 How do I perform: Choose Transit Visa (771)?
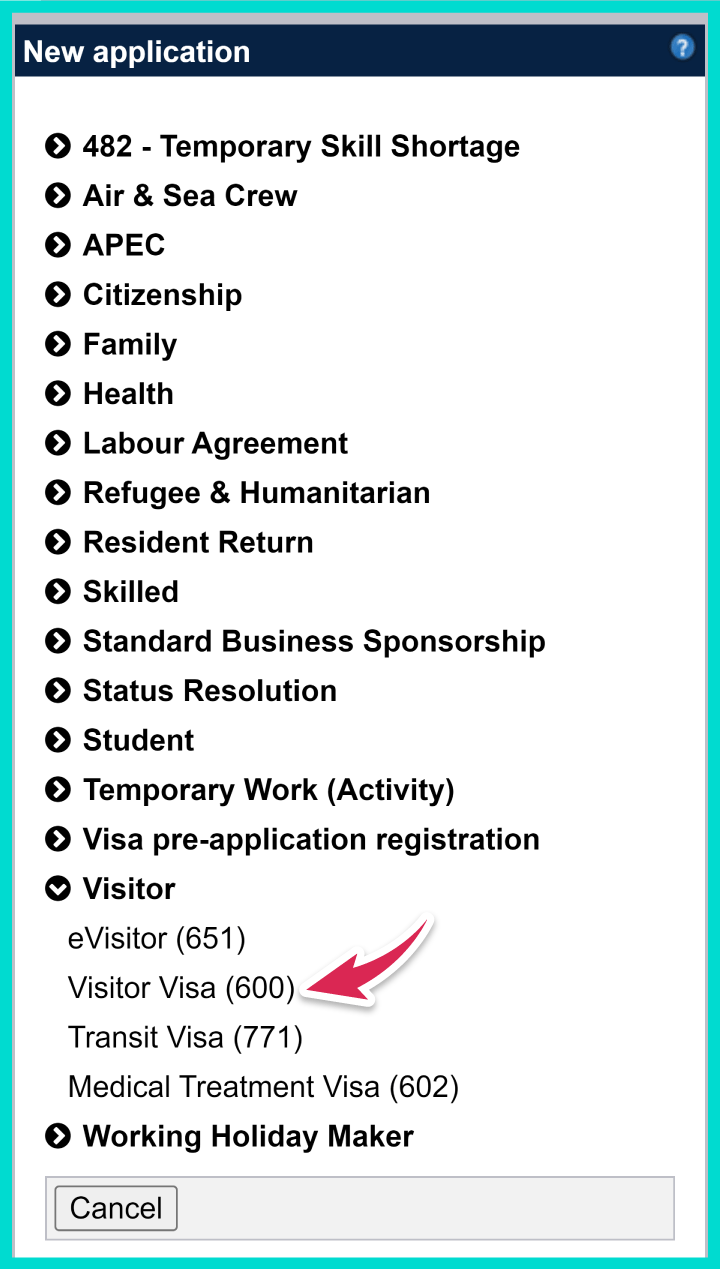pos(185,1037)
